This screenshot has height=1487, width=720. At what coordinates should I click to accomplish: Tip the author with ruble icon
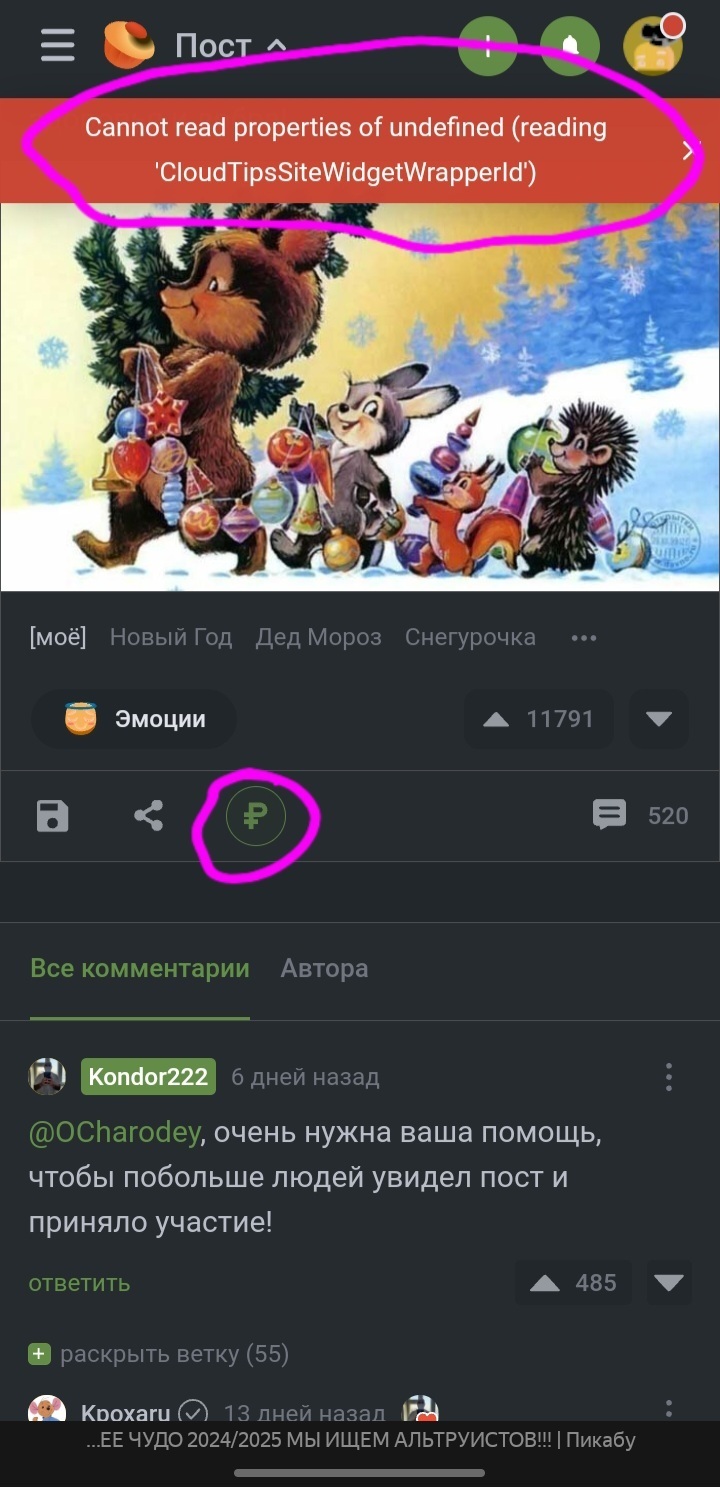pos(255,817)
